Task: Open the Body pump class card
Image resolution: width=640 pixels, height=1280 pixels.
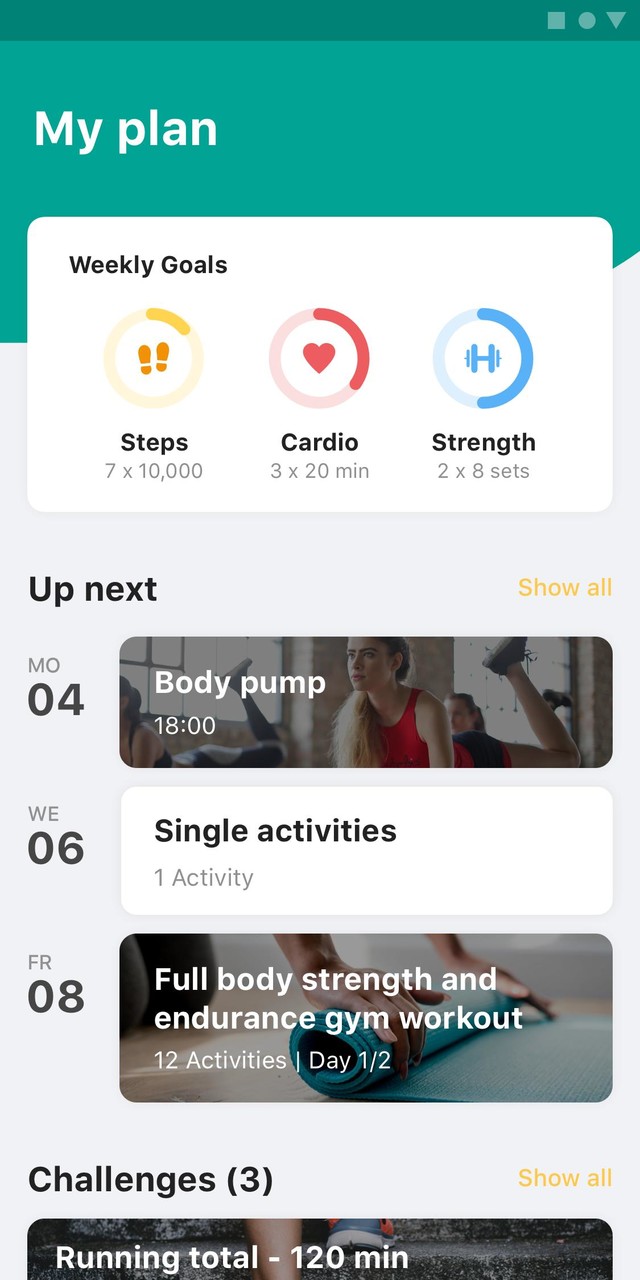Action: coord(366,702)
